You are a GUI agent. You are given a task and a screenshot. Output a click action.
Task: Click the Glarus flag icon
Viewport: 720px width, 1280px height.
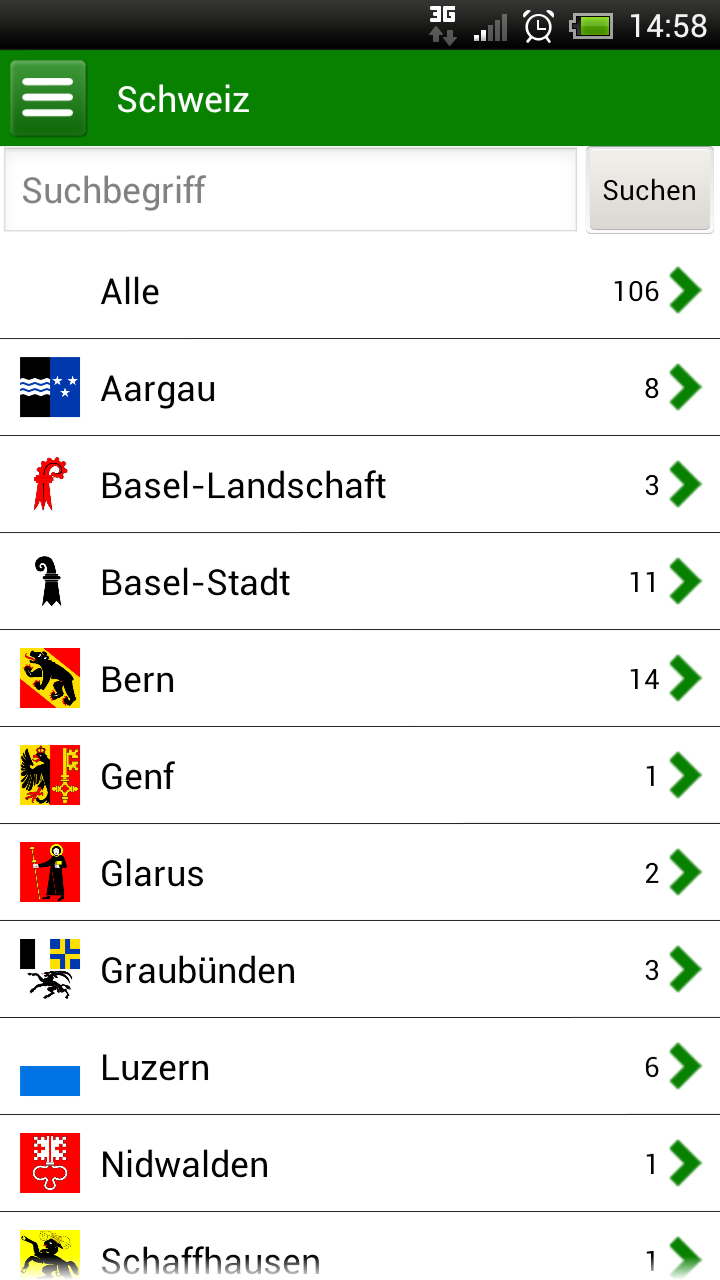click(x=49, y=873)
